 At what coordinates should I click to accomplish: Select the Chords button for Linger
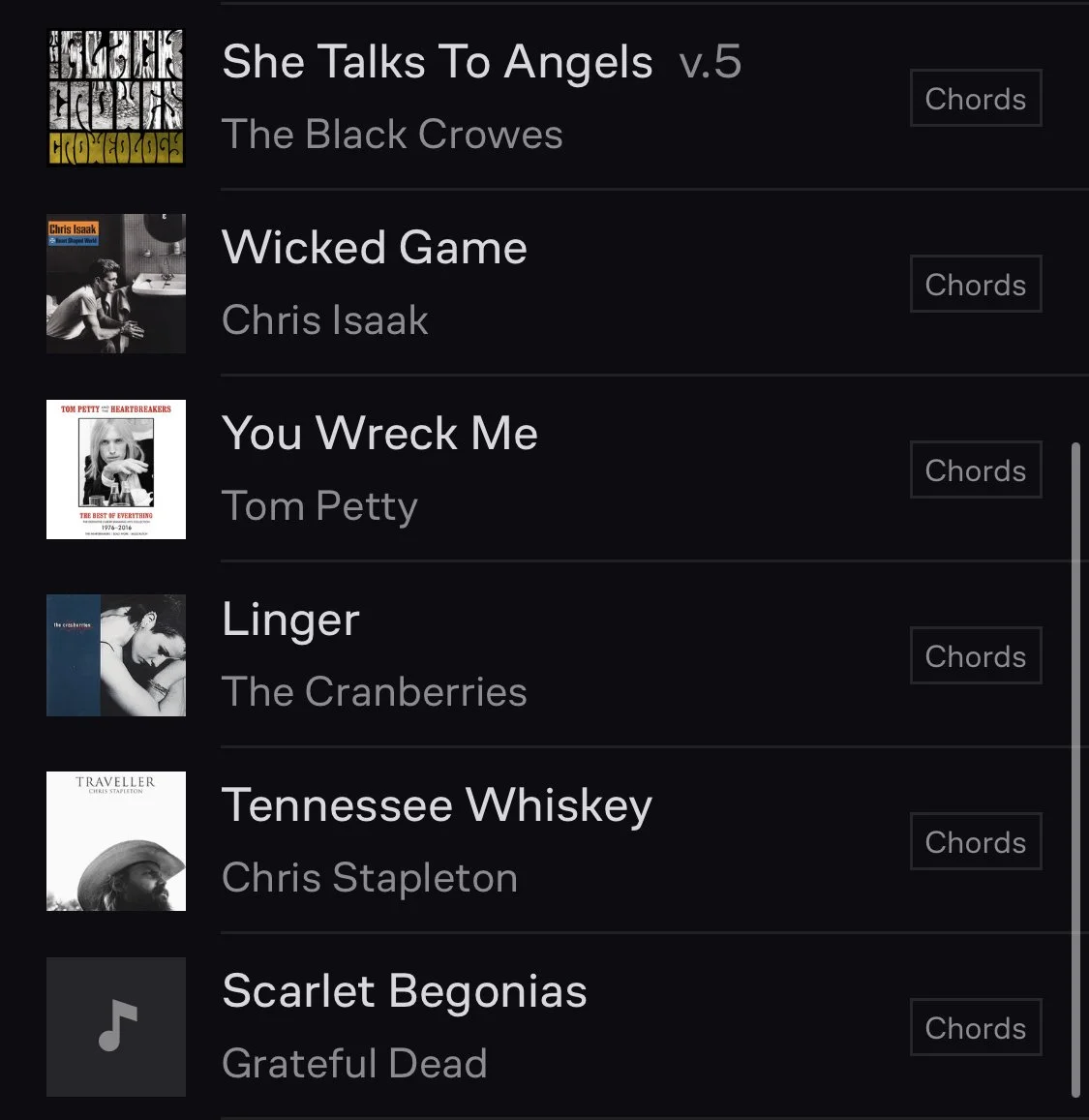point(976,655)
